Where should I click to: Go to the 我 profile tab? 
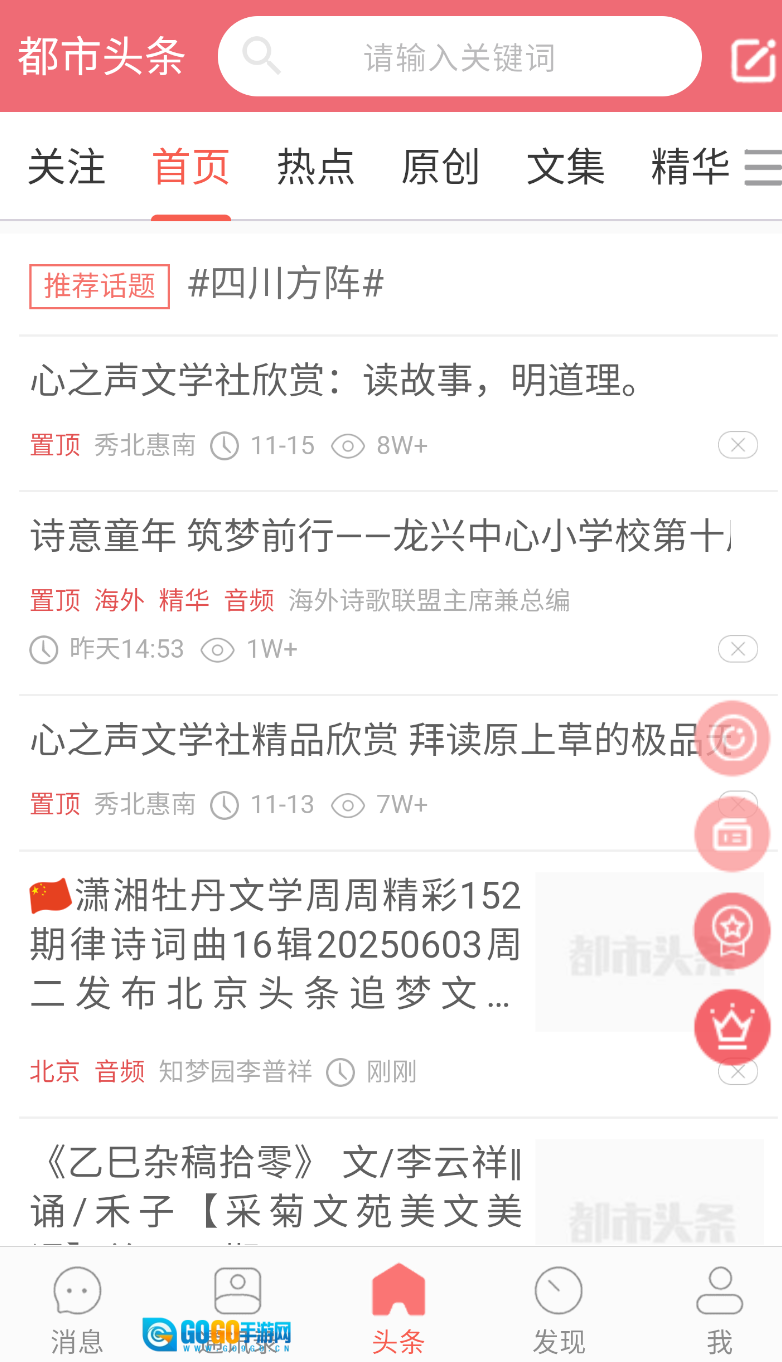point(719,1309)
